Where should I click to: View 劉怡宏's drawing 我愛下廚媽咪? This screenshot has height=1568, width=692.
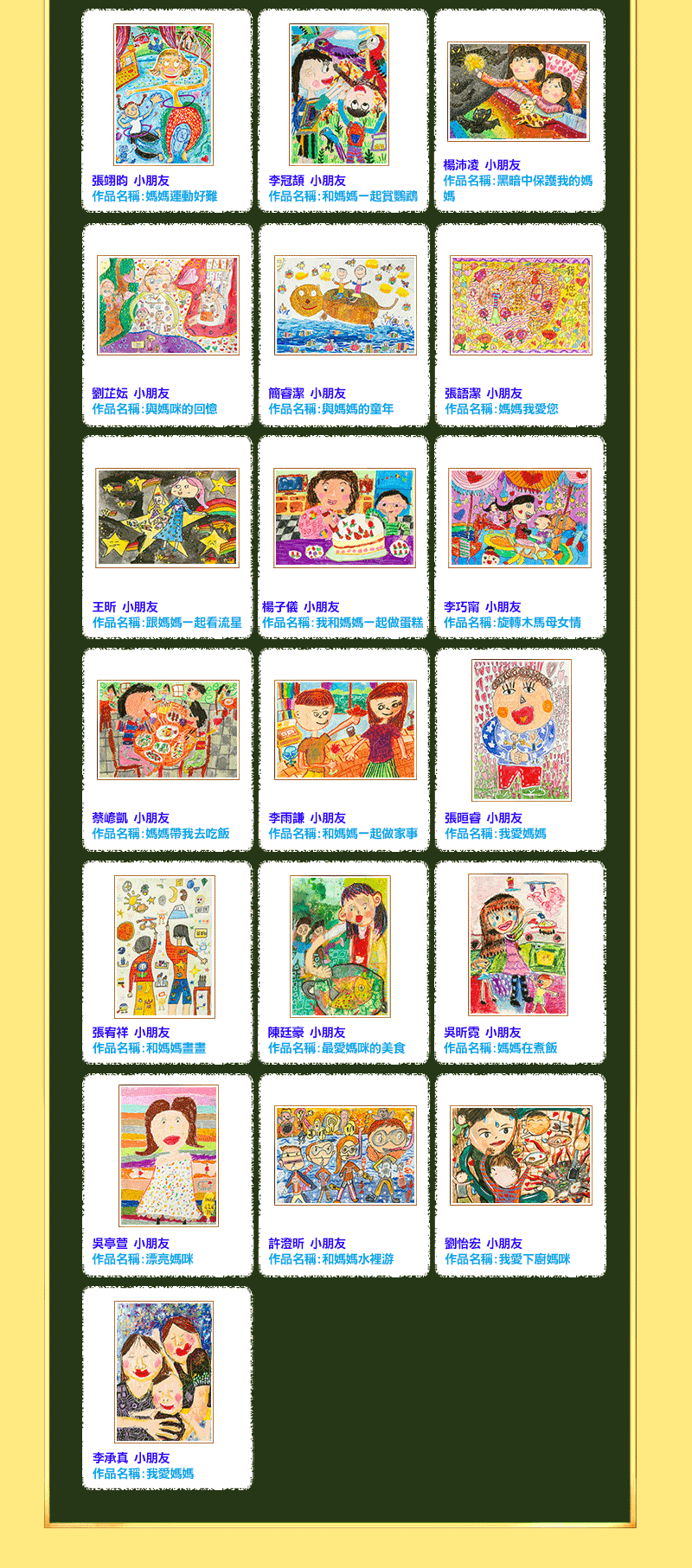(521, 1155)
